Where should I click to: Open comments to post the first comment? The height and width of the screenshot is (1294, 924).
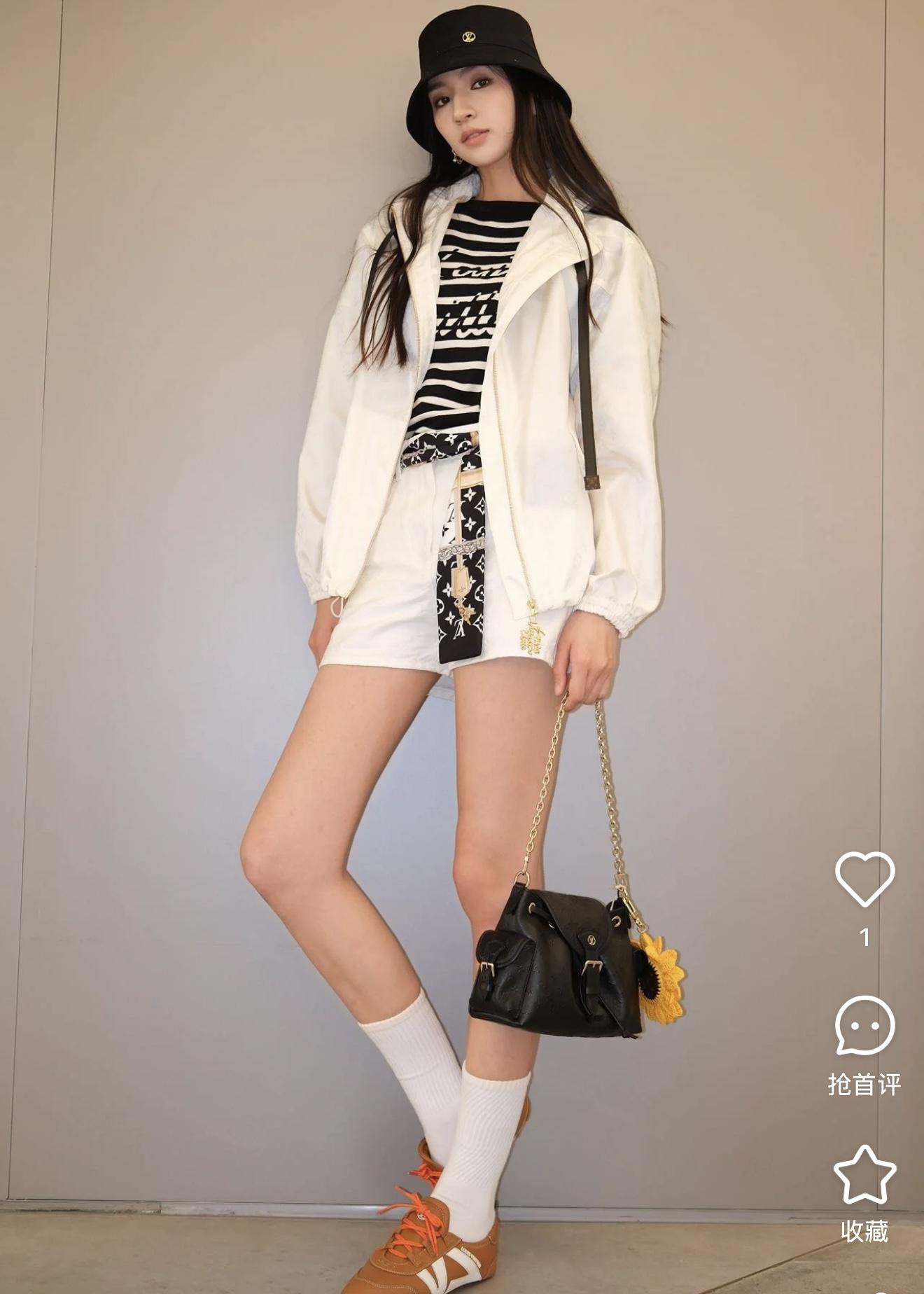click(864, 1026)
